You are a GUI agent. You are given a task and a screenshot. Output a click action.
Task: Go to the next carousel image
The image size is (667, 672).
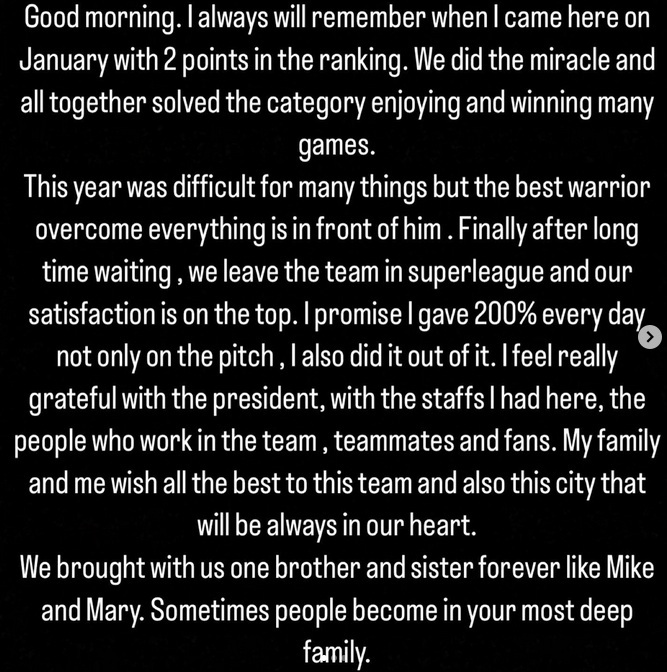649,337
